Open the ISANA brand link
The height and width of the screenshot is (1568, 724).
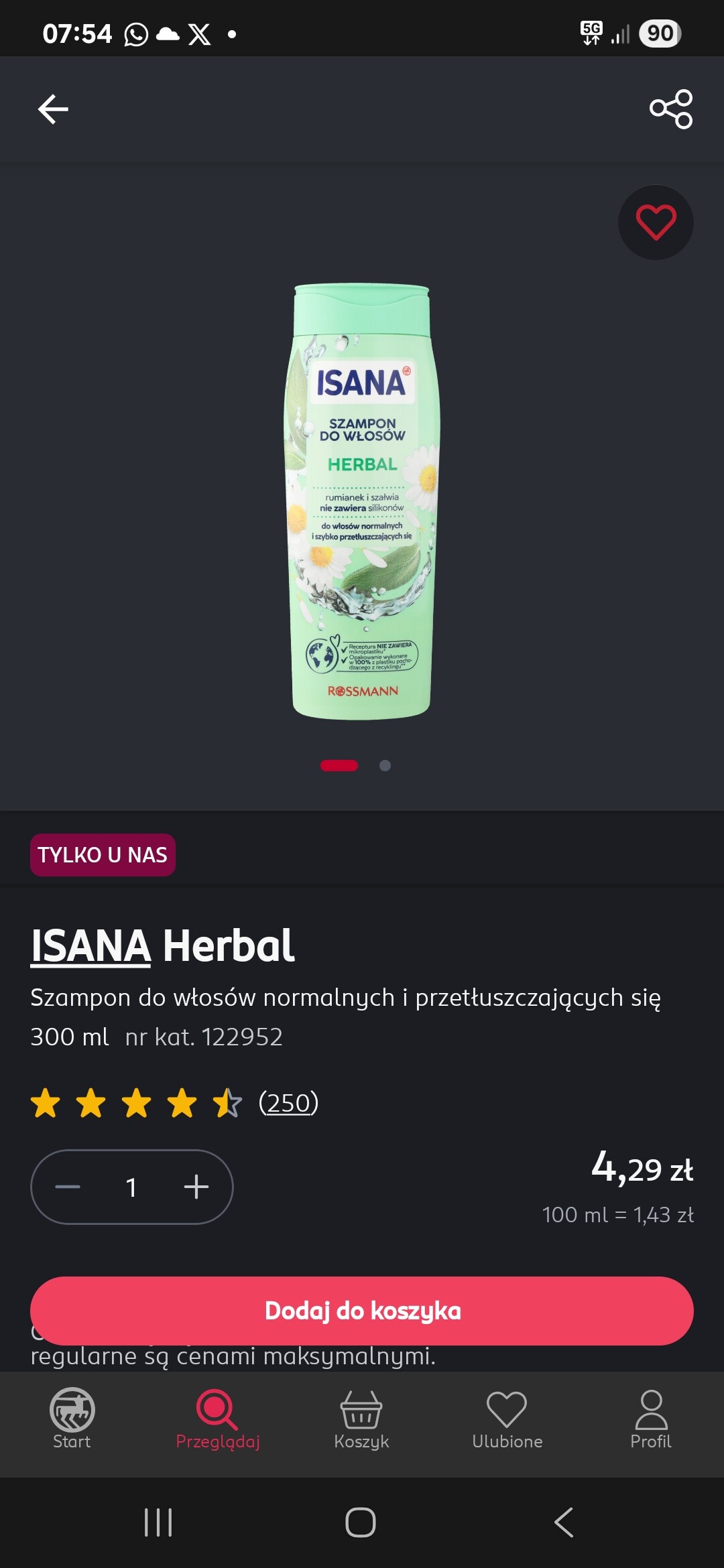point(90,945)
